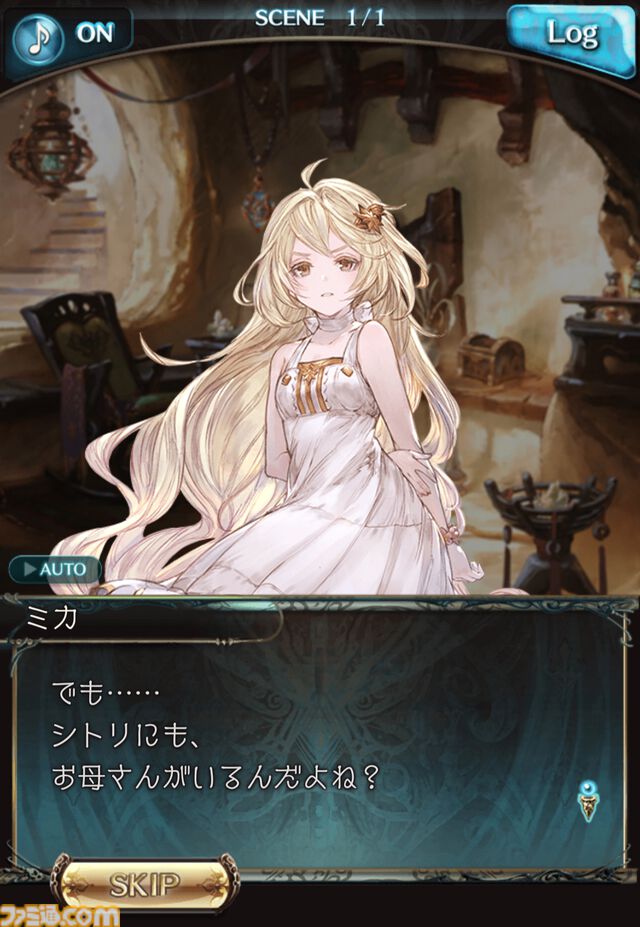Toggle the sound ON music button
This screenshot has width=640, height=927.
click(x=68, y=34)
